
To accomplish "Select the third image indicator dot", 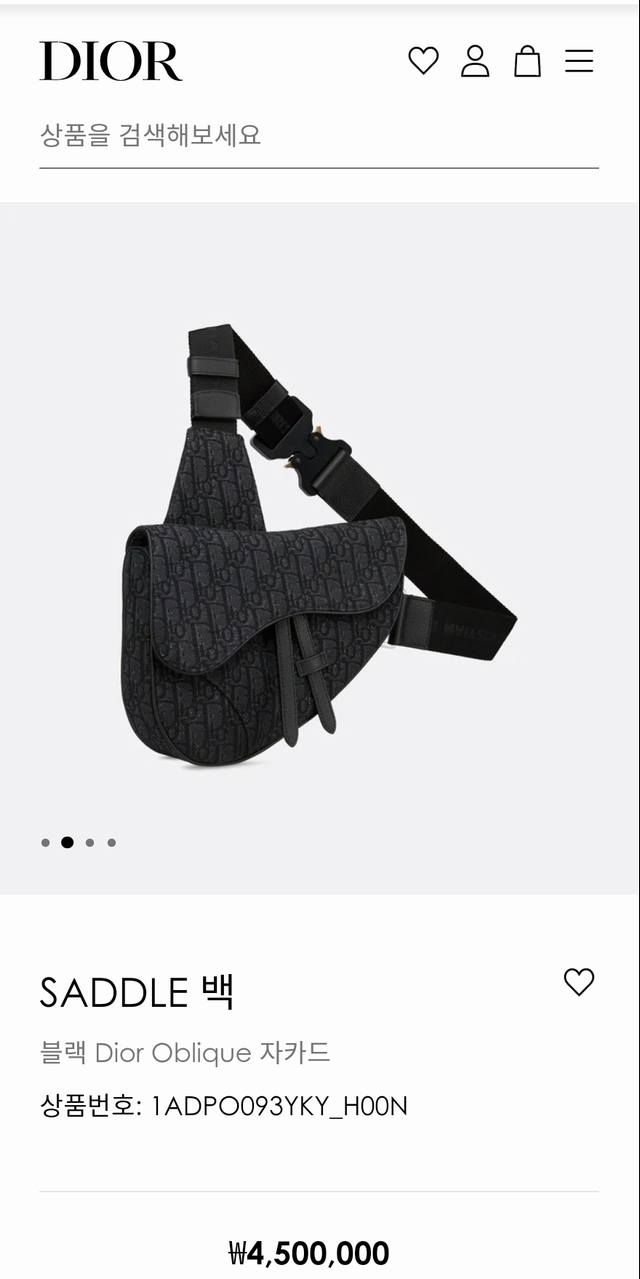I will pyautogui.click(x=90, y=842).
